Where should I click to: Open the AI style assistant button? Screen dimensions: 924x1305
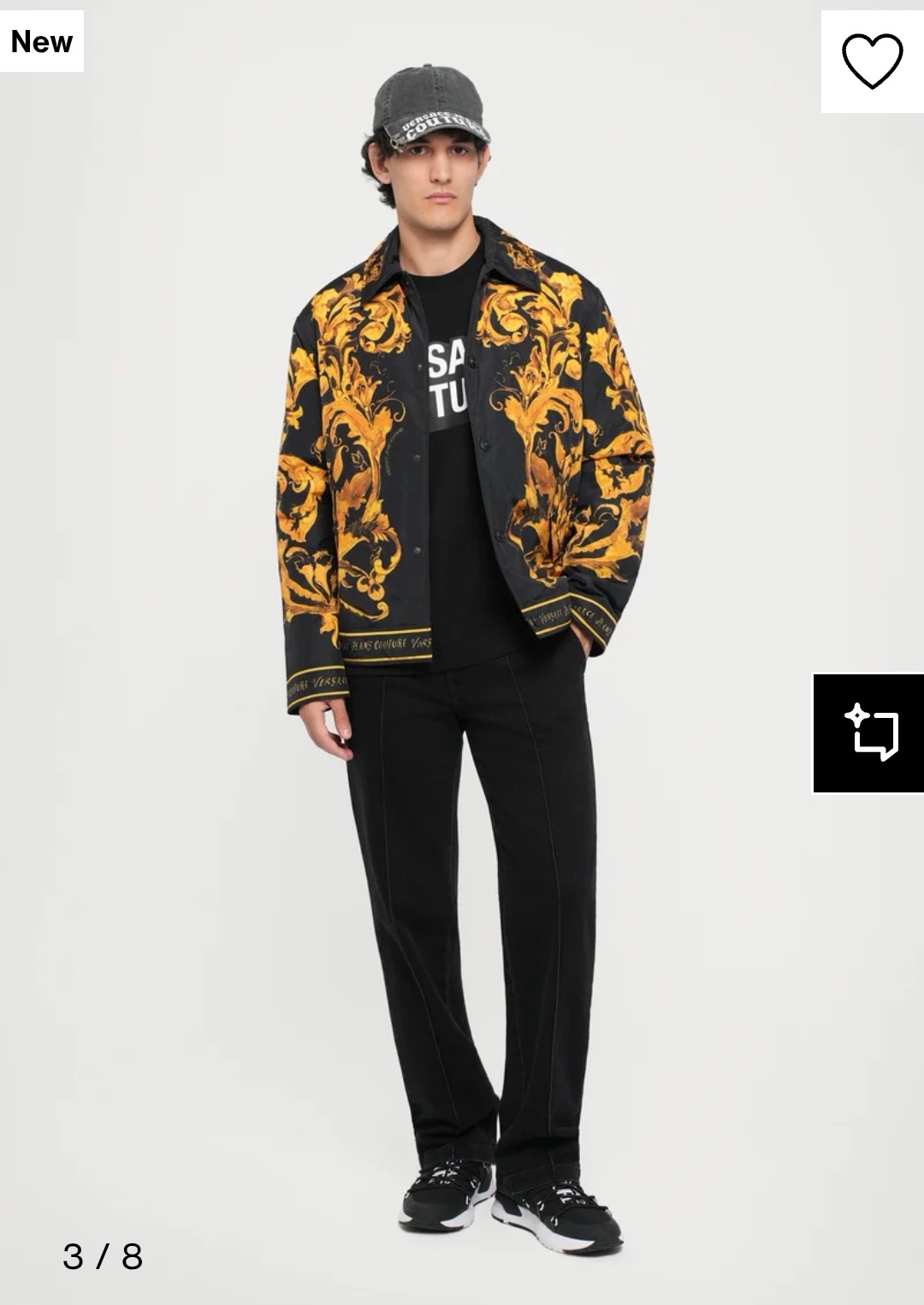click(869, 733)
